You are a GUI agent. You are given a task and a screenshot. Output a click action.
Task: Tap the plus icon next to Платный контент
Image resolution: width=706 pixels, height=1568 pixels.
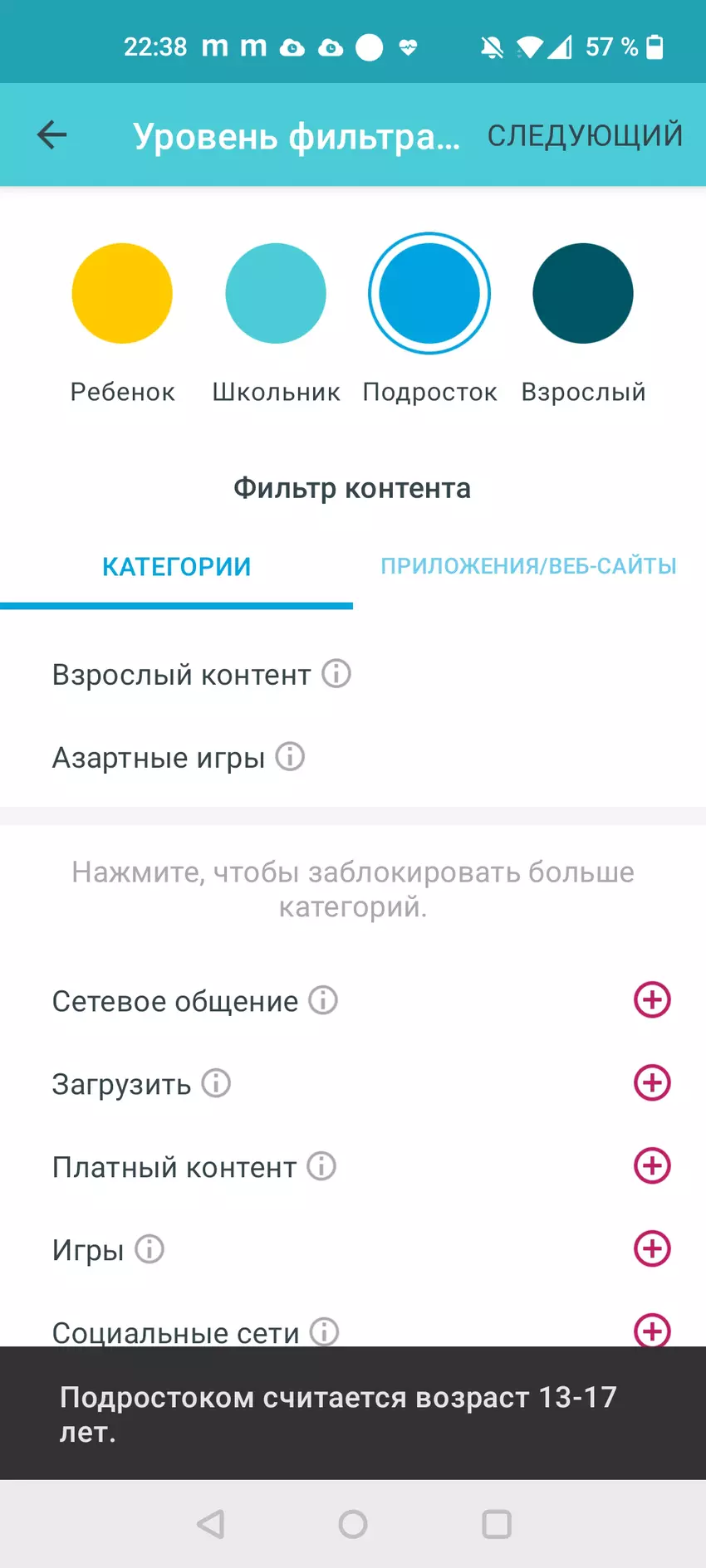653,1165
